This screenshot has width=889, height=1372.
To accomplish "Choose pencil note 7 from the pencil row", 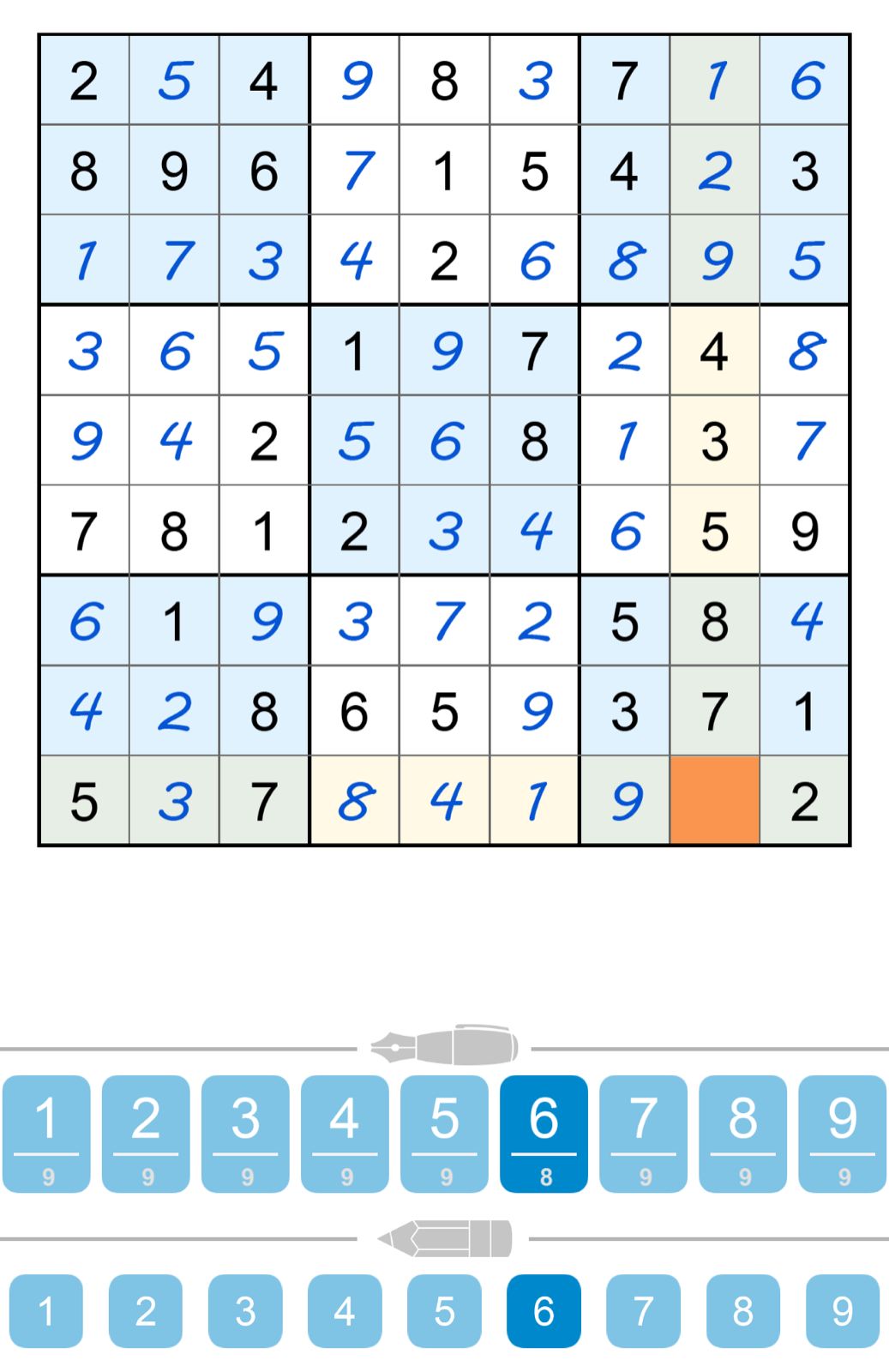I will (x=643, y=1310).
